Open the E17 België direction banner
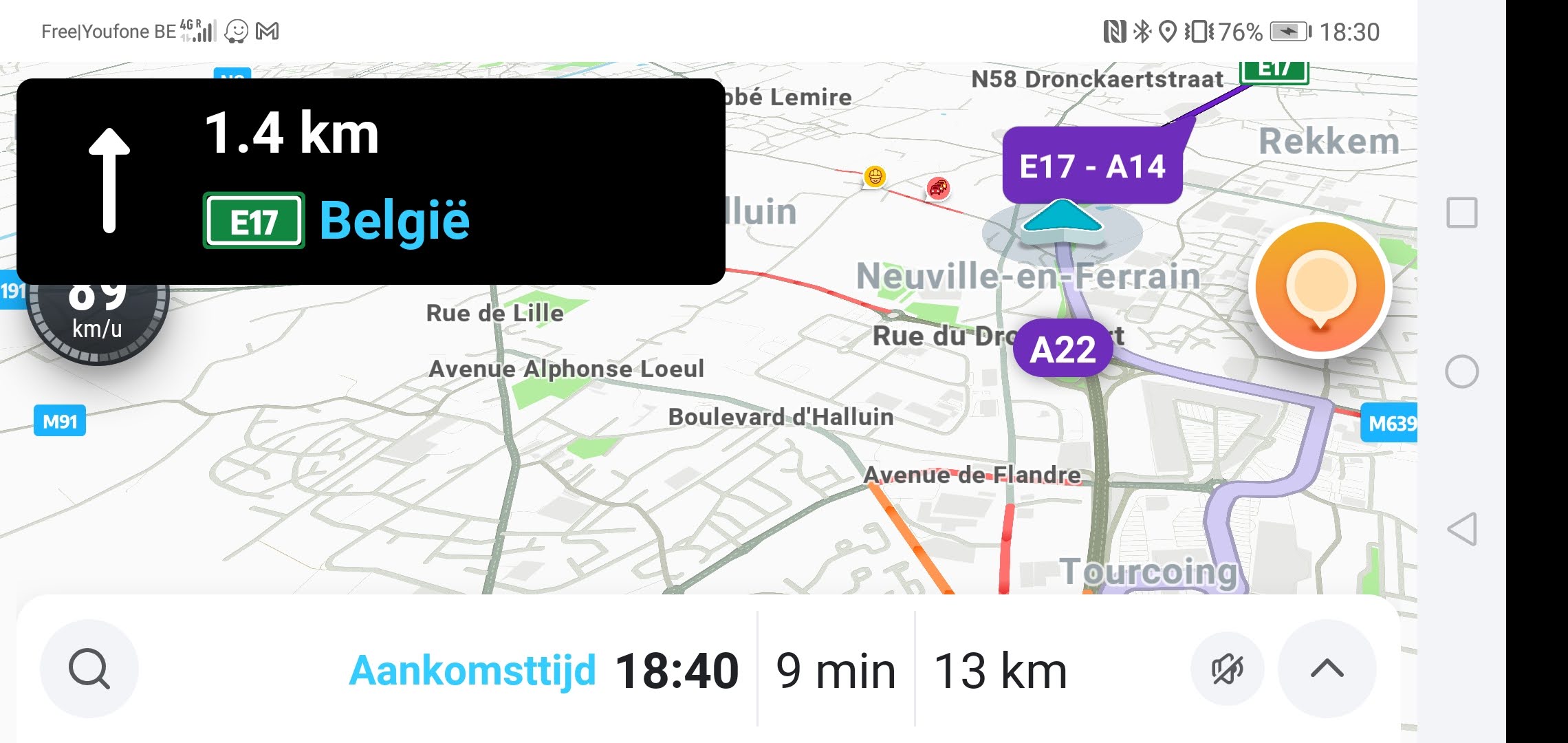Viewport: 1568px width, 743px height. pos(371,182)
